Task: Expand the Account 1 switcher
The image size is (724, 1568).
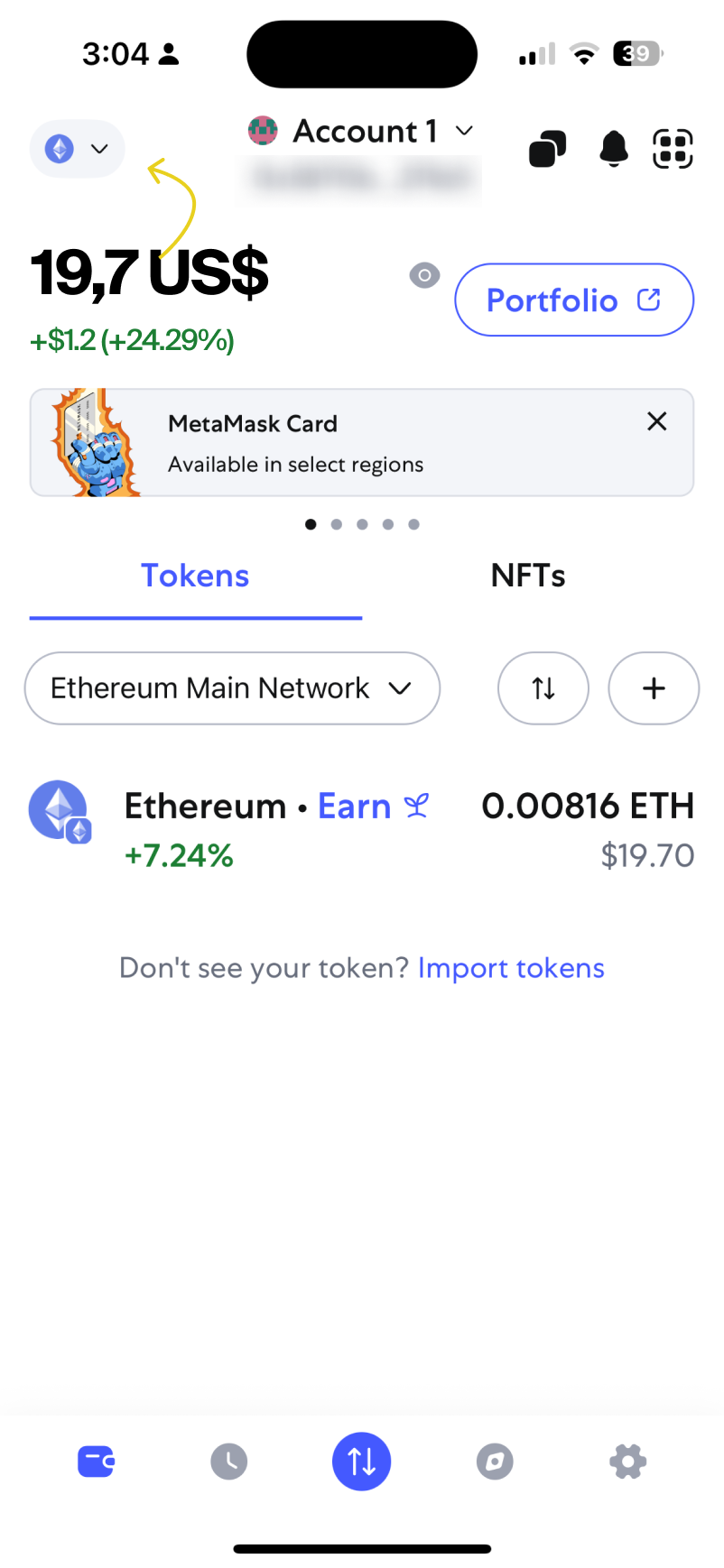Action: coord(361,131)
